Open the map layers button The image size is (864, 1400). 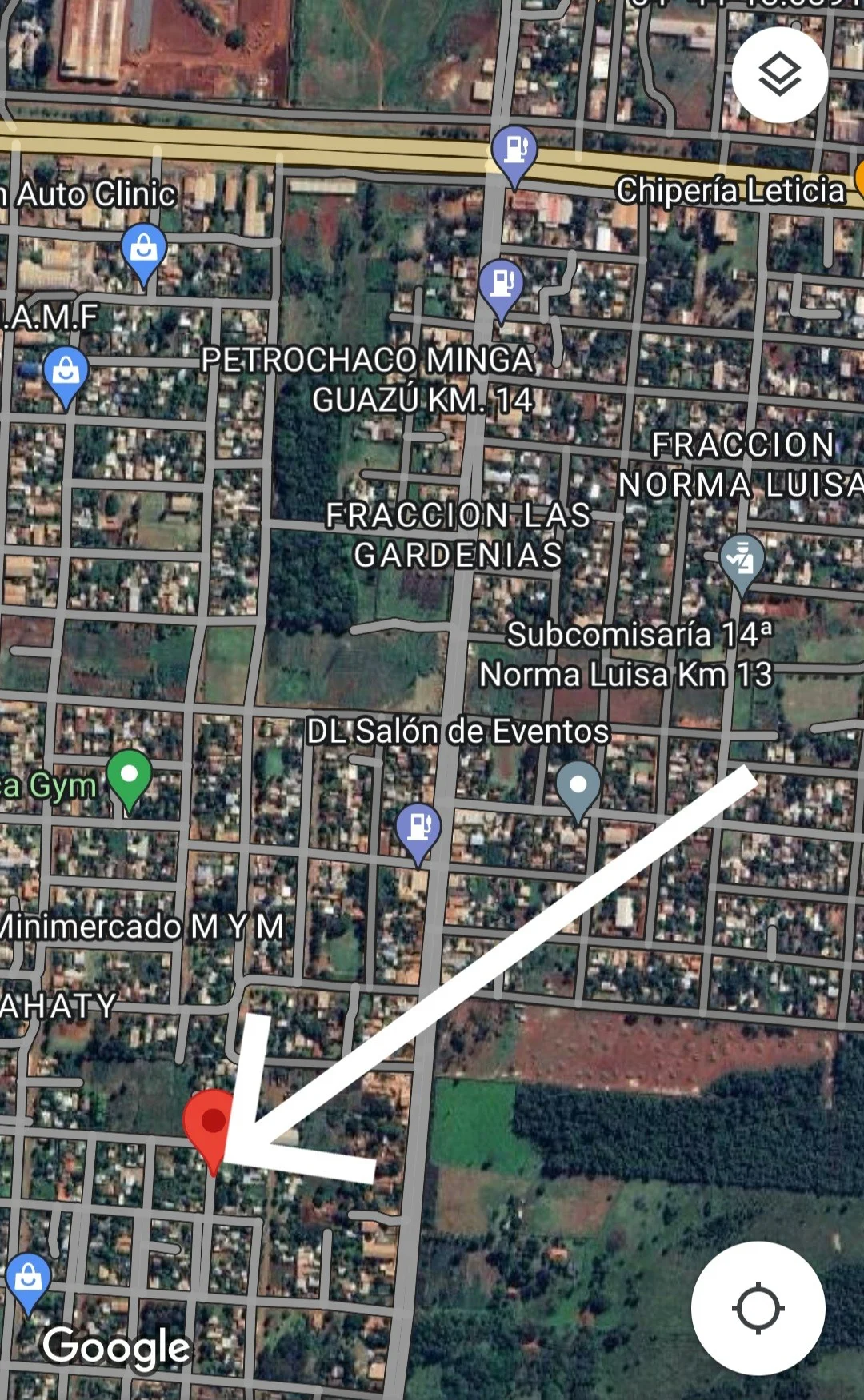pyautogui.click(x=779, y=75)
